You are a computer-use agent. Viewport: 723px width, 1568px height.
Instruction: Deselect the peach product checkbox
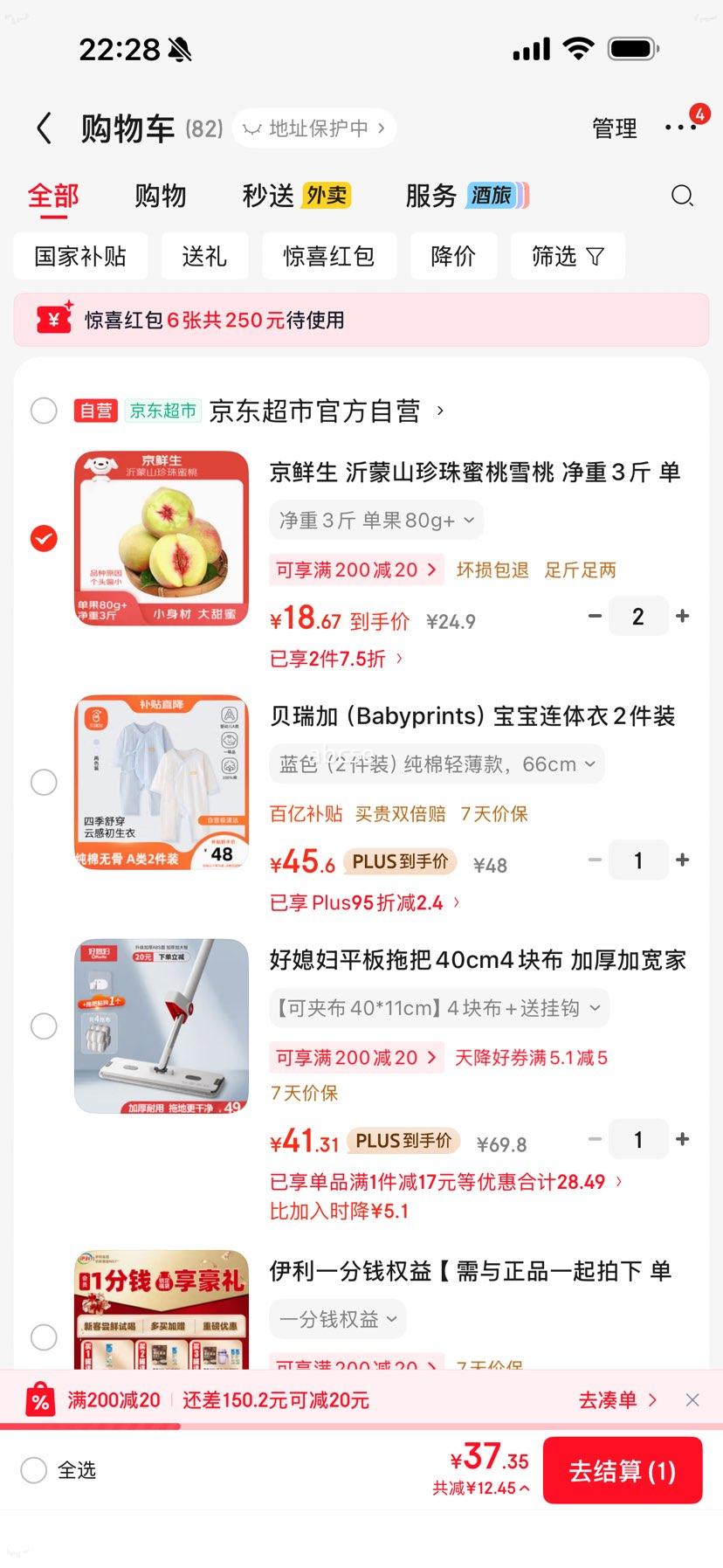[x=44, y=538]
